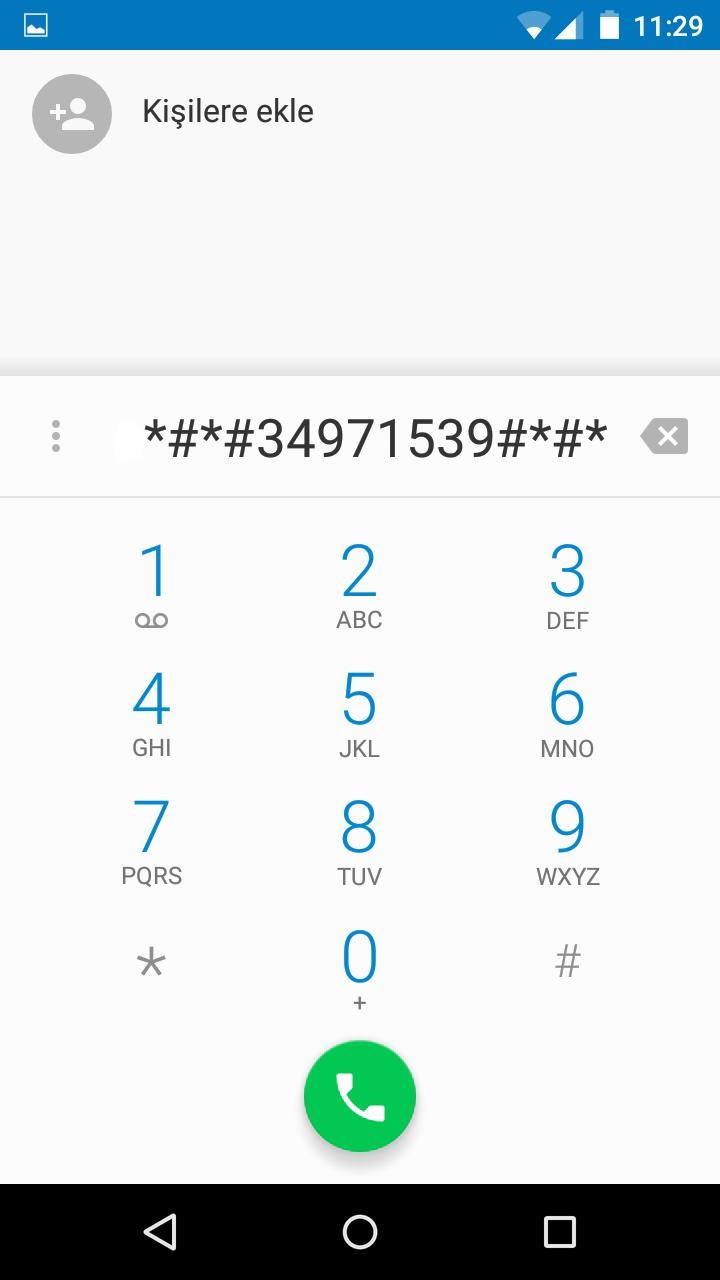Tap Kişilere ekle to add contact

[228, 111]
